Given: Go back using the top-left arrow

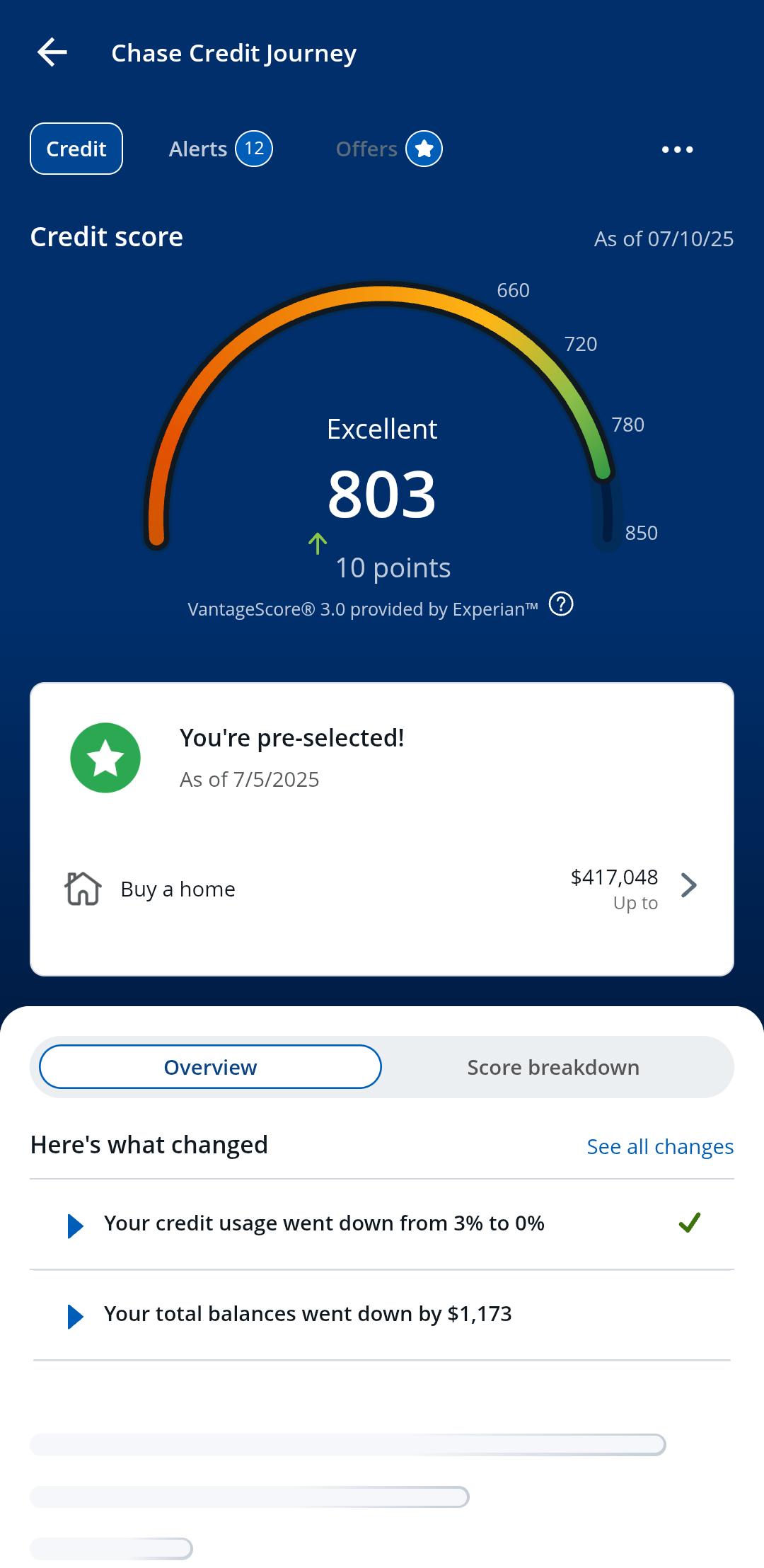Looking at the screenshot, I should (x=52, y=53).
